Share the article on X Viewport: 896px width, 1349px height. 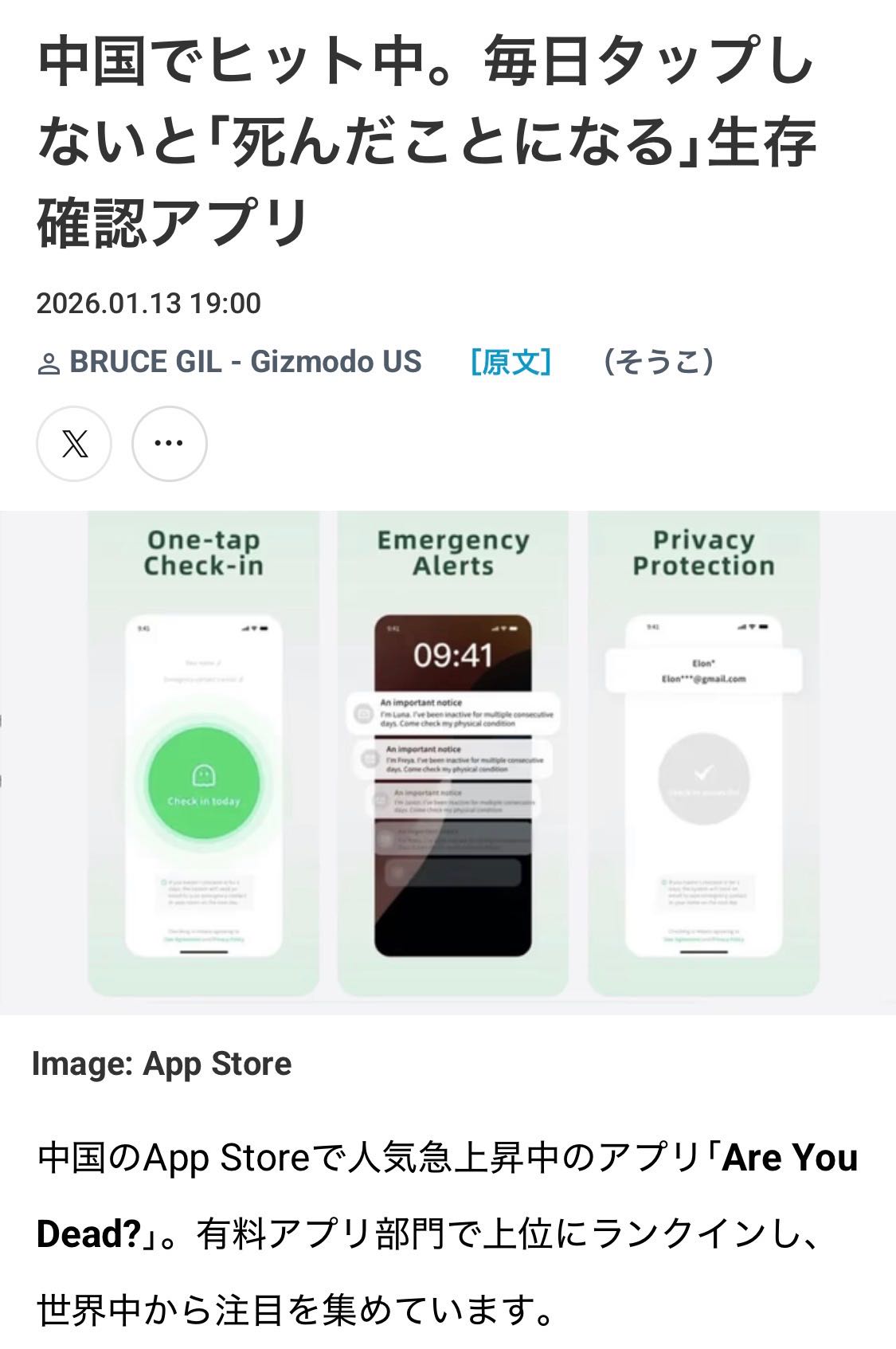point(74,444)
